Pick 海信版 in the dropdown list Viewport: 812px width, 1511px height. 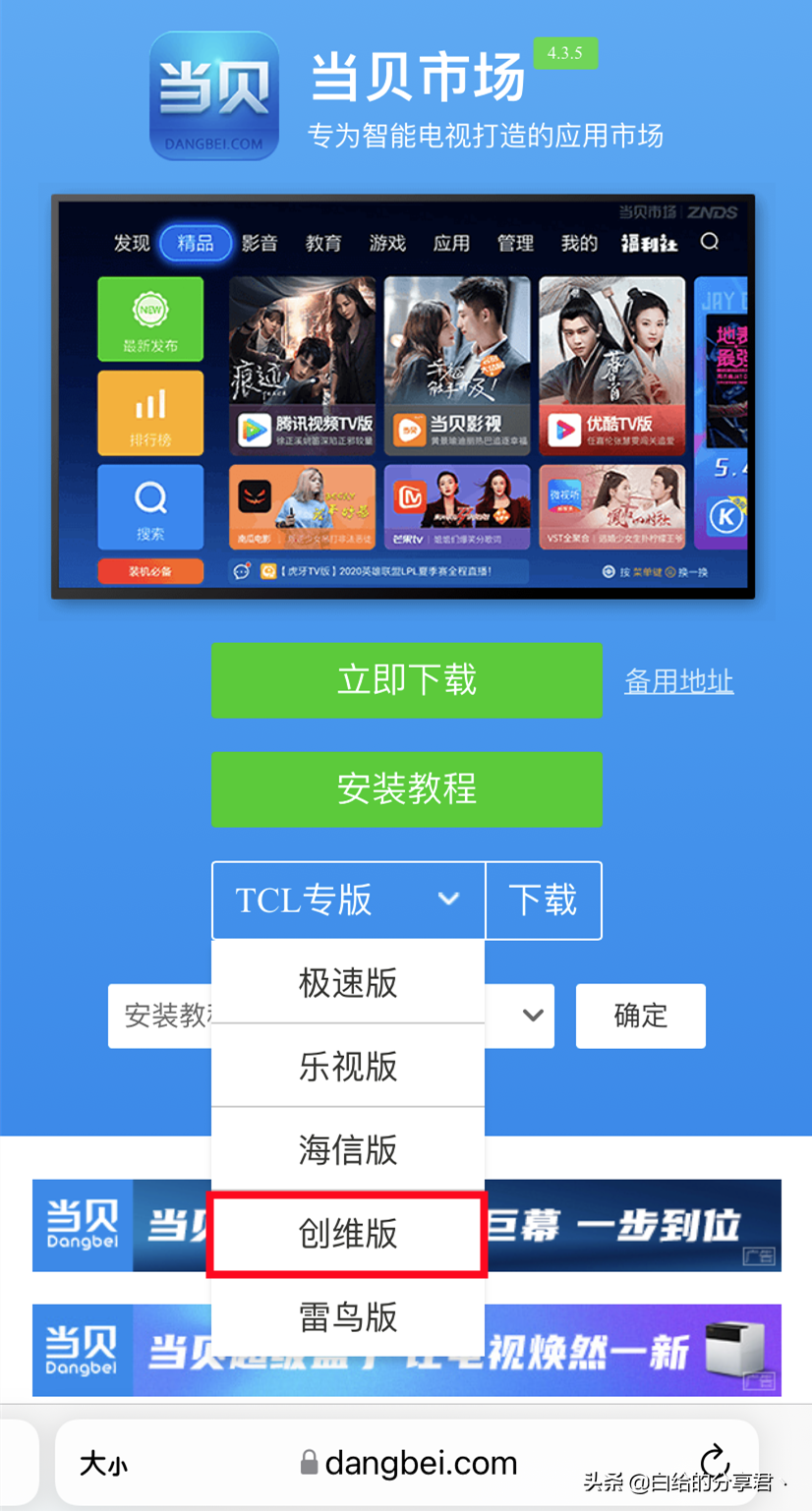tap(348, 1149)
